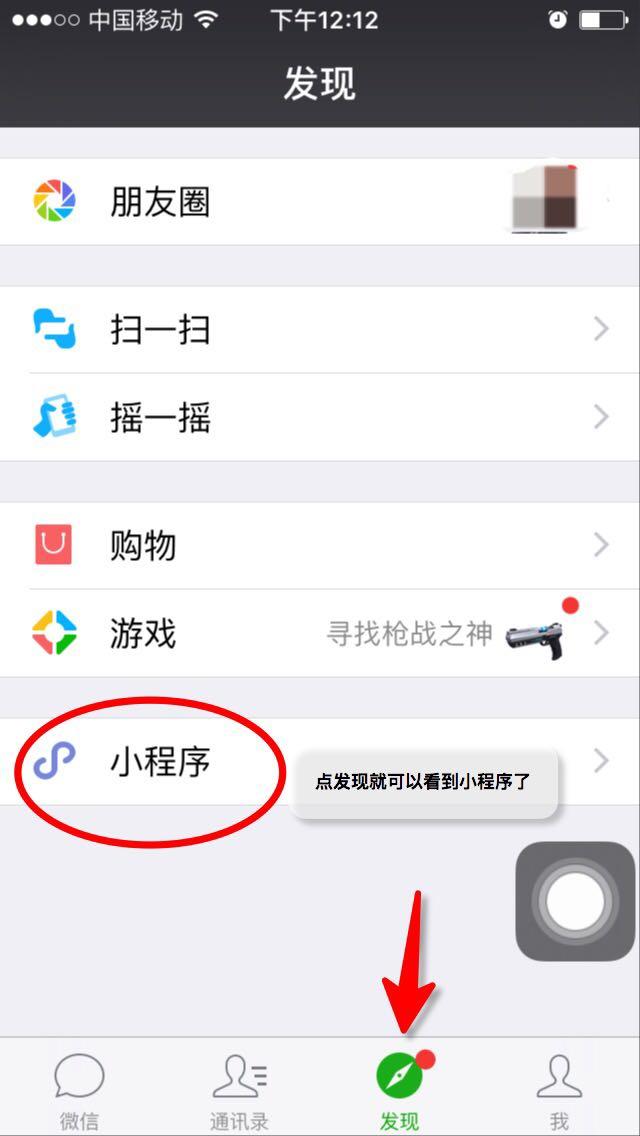This screenshot has width=640, height=1136.
Task: Select the 发现 discover tab
Action: click(x=400, y=1090)
